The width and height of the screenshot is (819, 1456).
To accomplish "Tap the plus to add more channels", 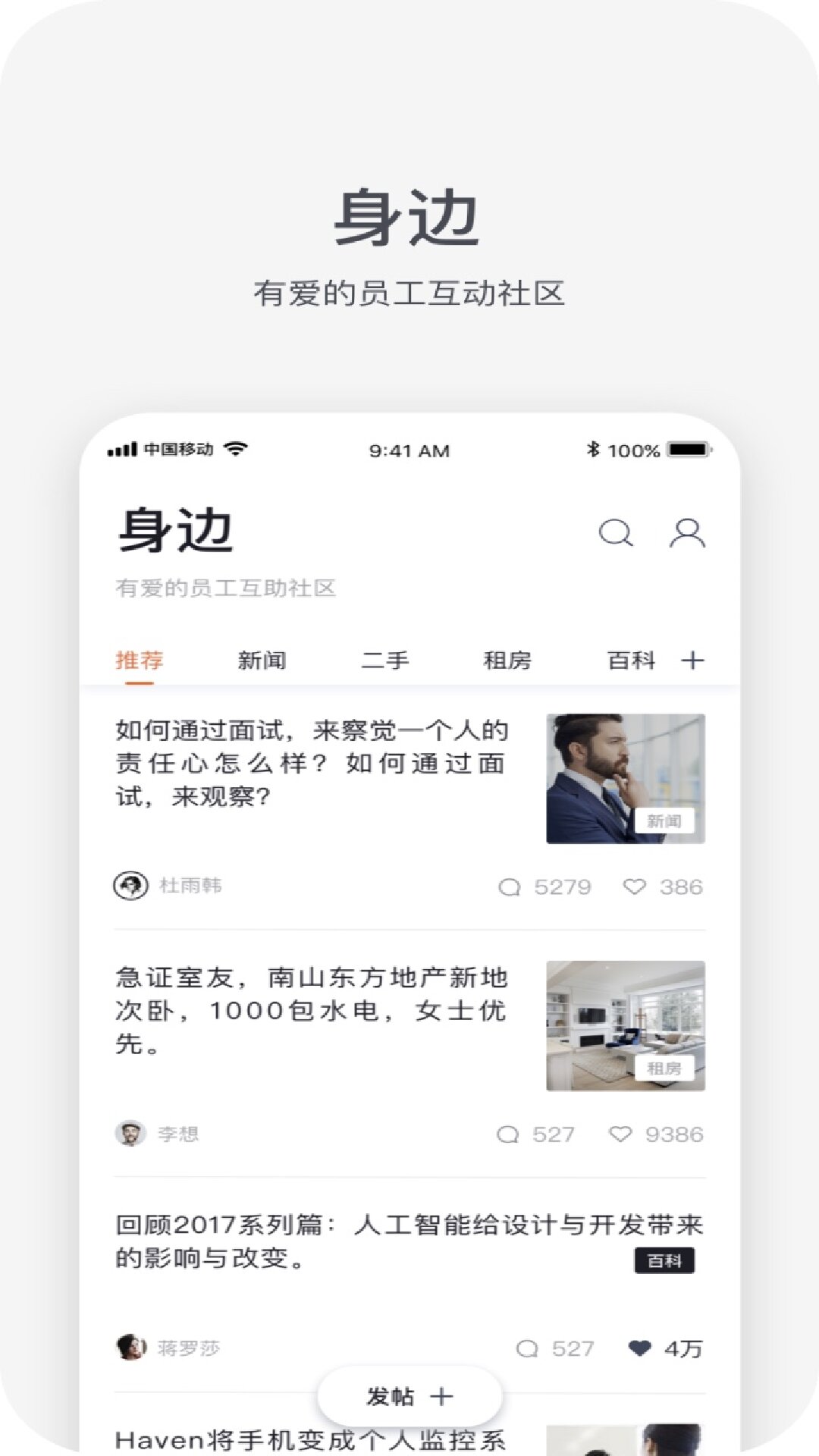I will click(692, 661).
